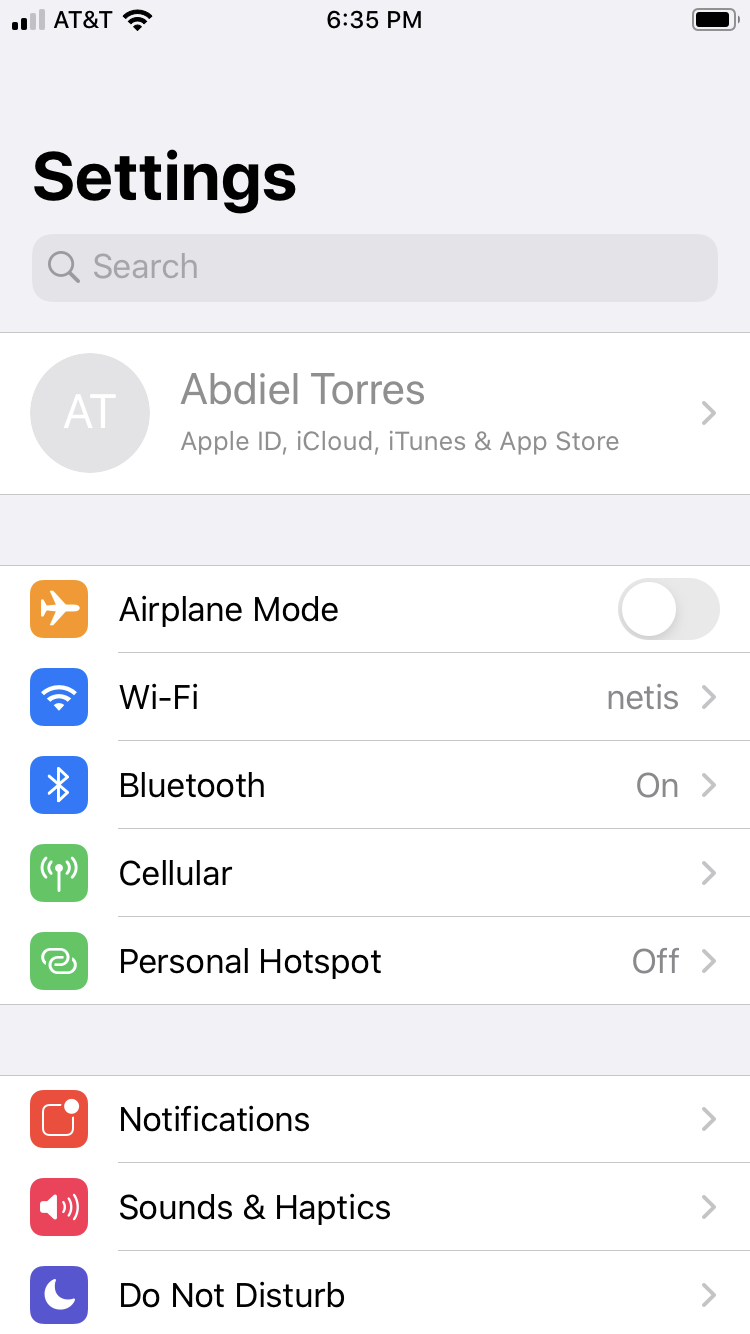Tap the Settings search field
750x1334 pixels.
[375, 267]
